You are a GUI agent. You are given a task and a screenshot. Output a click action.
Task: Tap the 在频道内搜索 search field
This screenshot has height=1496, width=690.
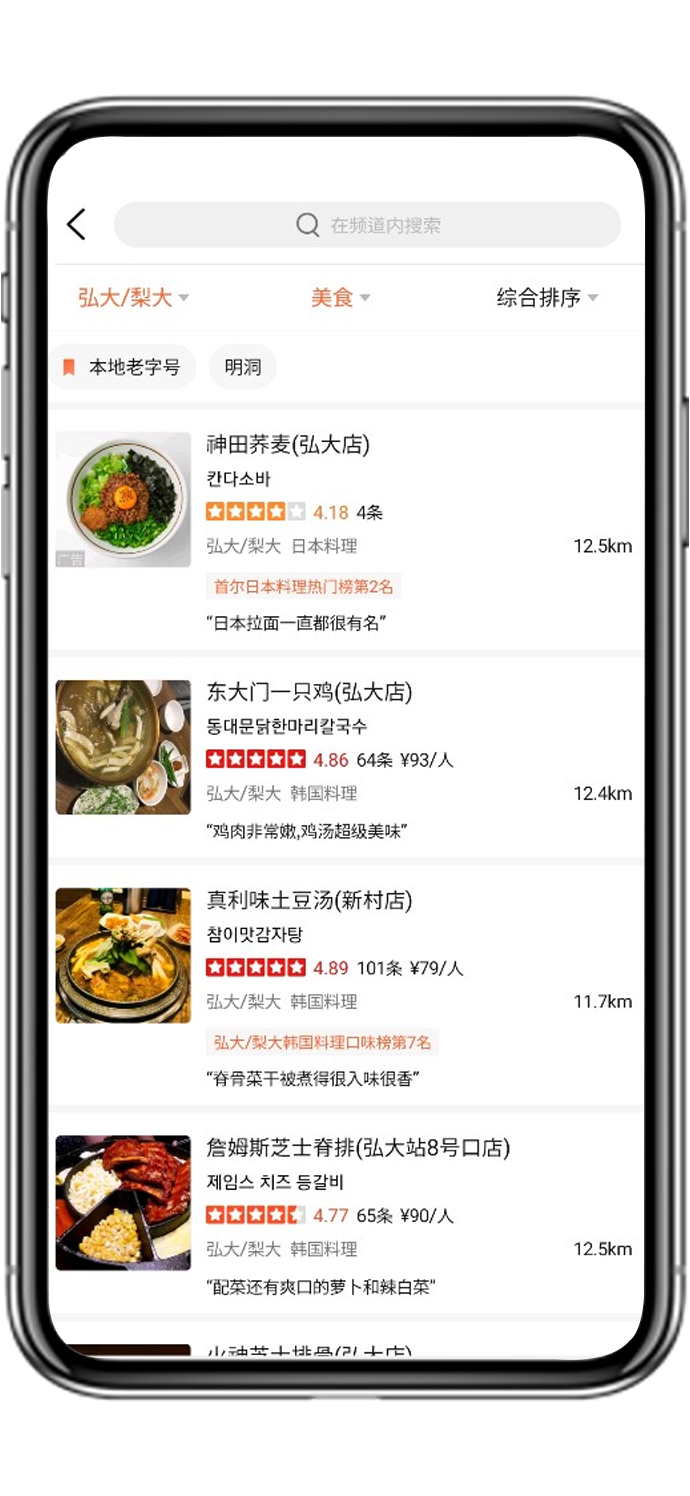click(x=368, y=225)
